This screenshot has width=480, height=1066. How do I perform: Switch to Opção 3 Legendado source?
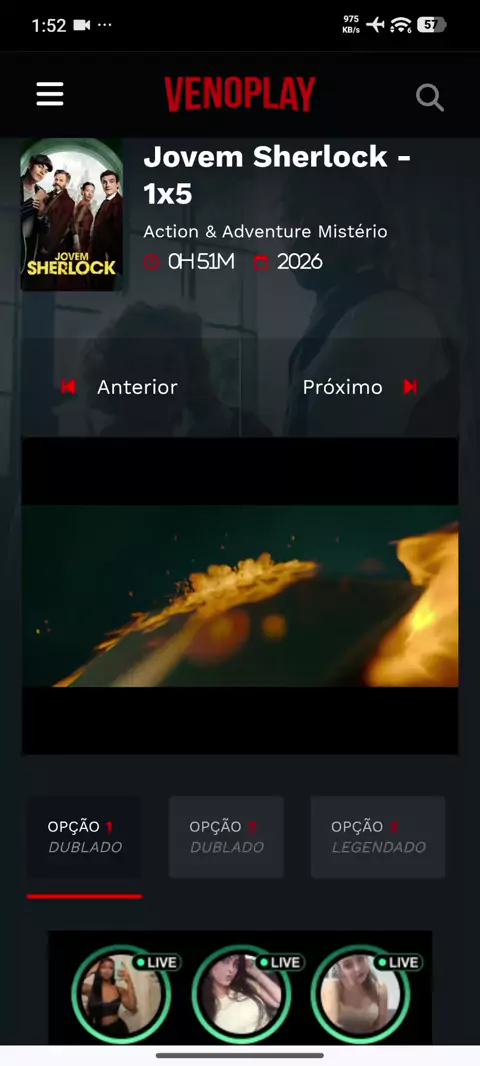(378, 837)
